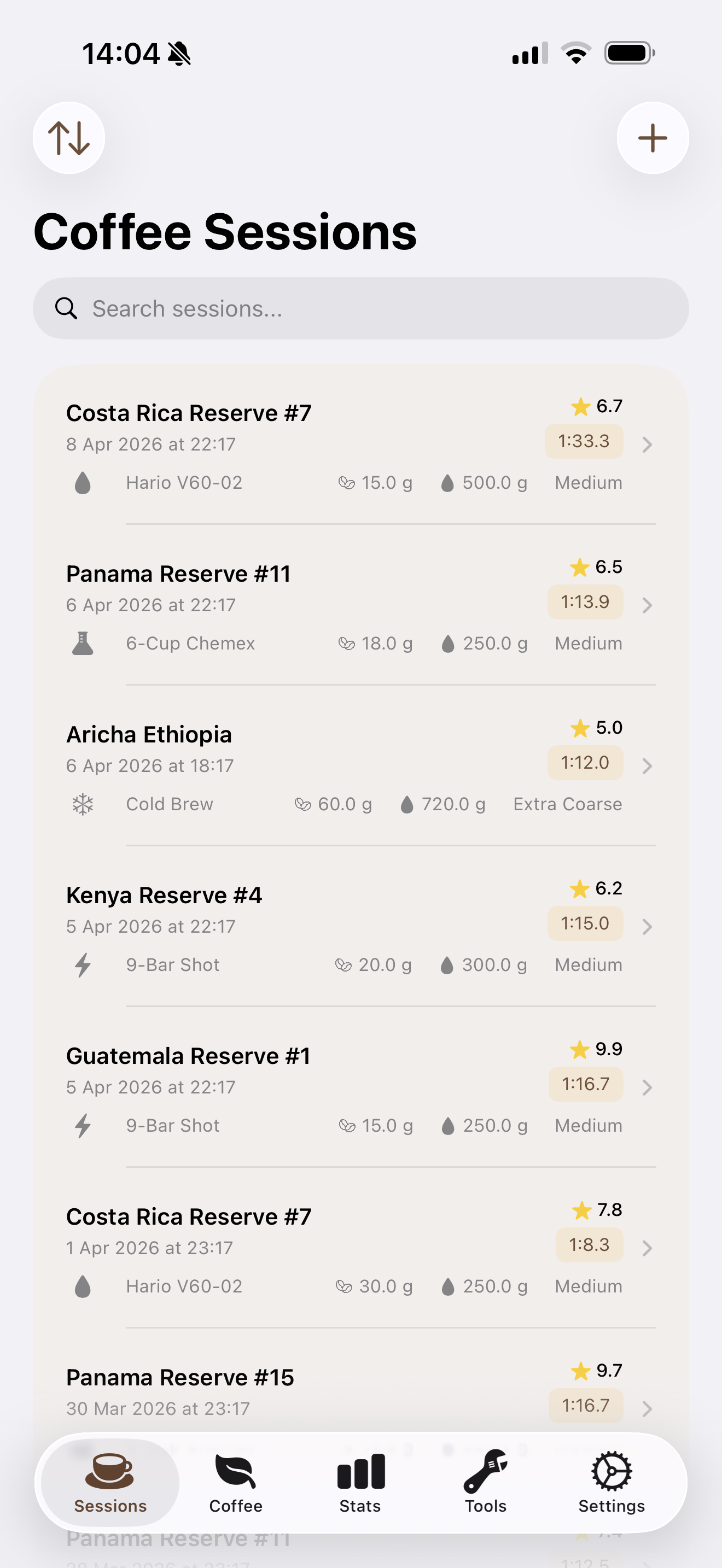
Task: Tap the star rating icon on Guatemala Reserve #1
Action: pyautogui.click(x=579, y=1048)
